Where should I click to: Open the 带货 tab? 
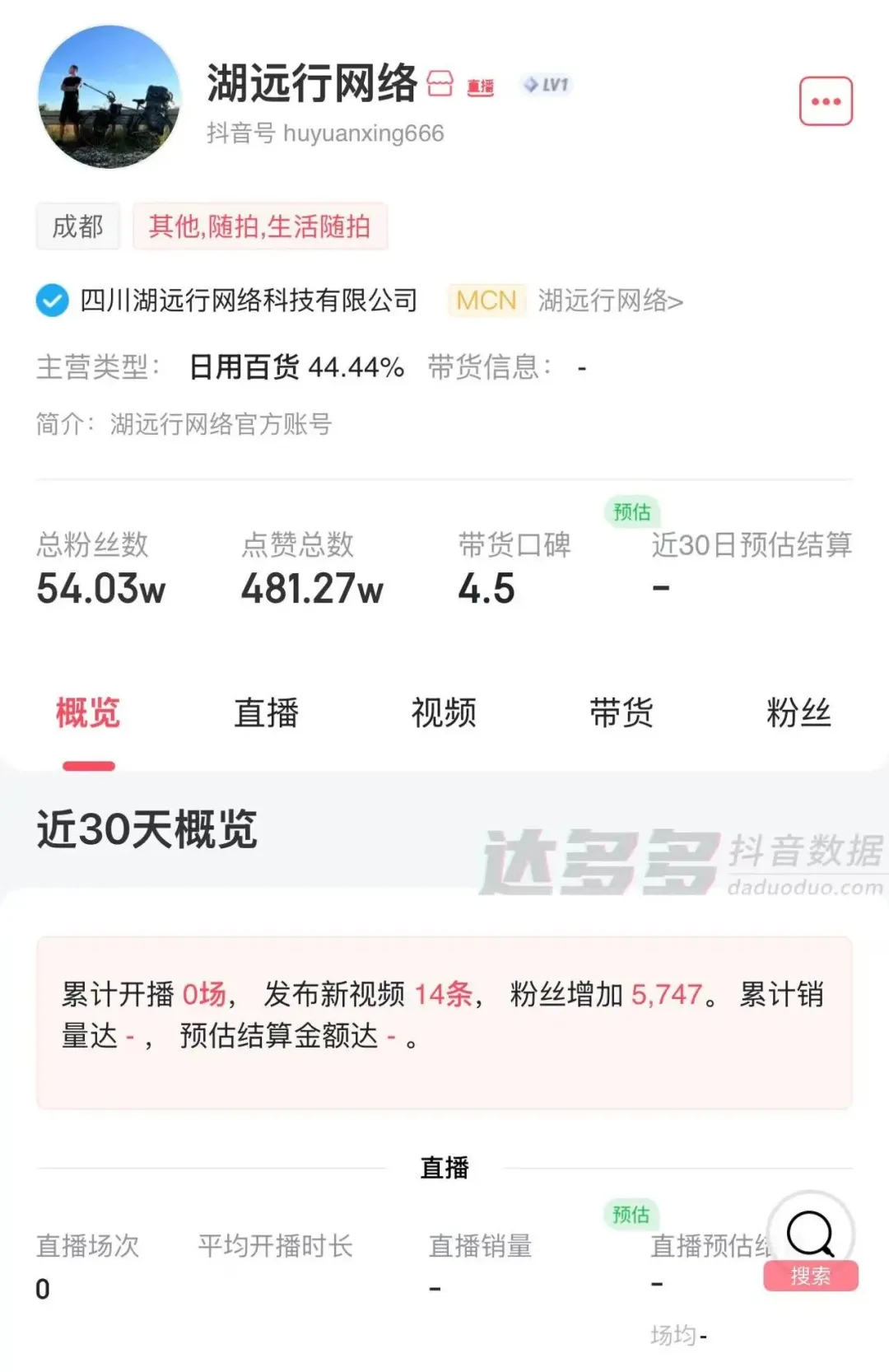[x=621, y=713]
